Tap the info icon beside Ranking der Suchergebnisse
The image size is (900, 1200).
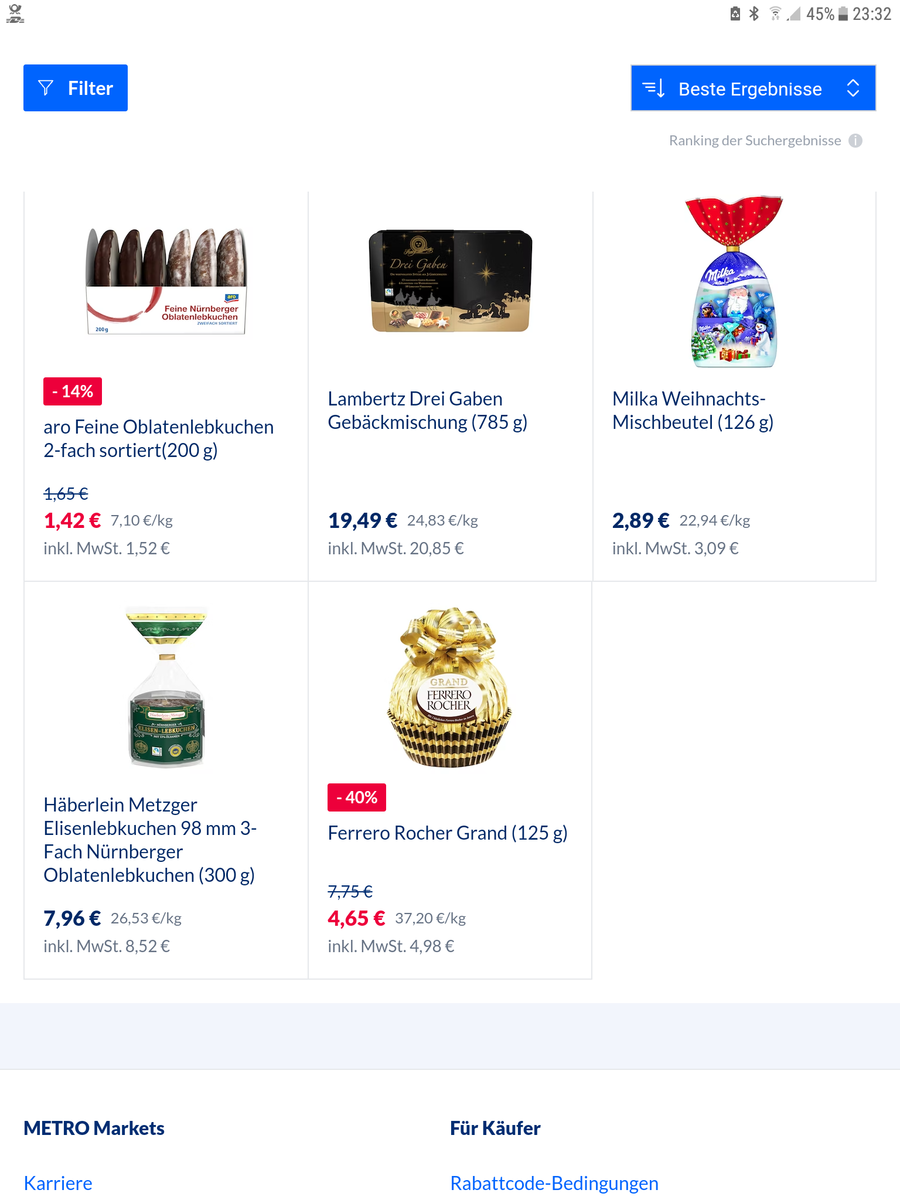[x=855, y=141]
